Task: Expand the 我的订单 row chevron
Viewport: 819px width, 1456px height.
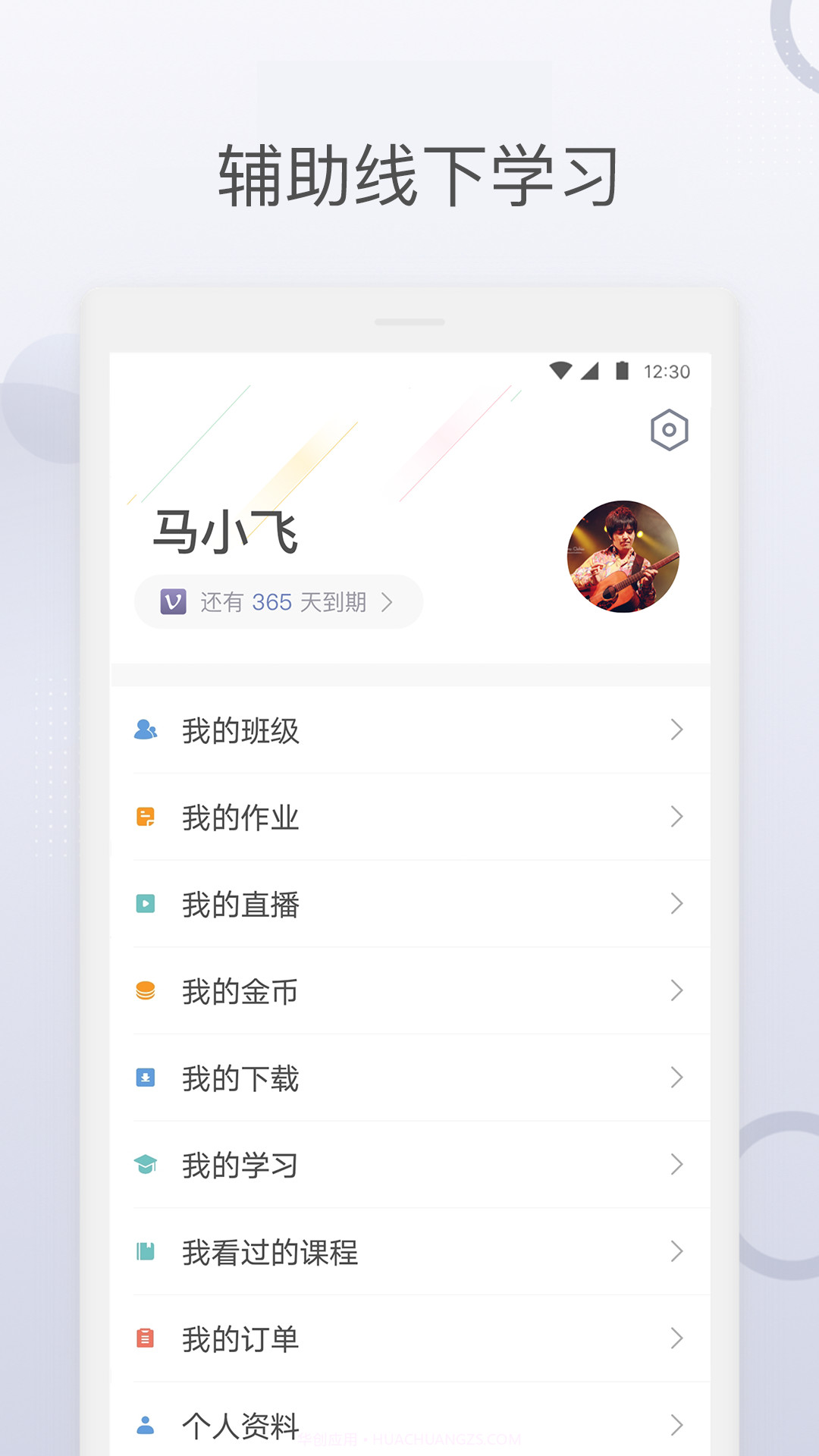Action: point(677,1339)
